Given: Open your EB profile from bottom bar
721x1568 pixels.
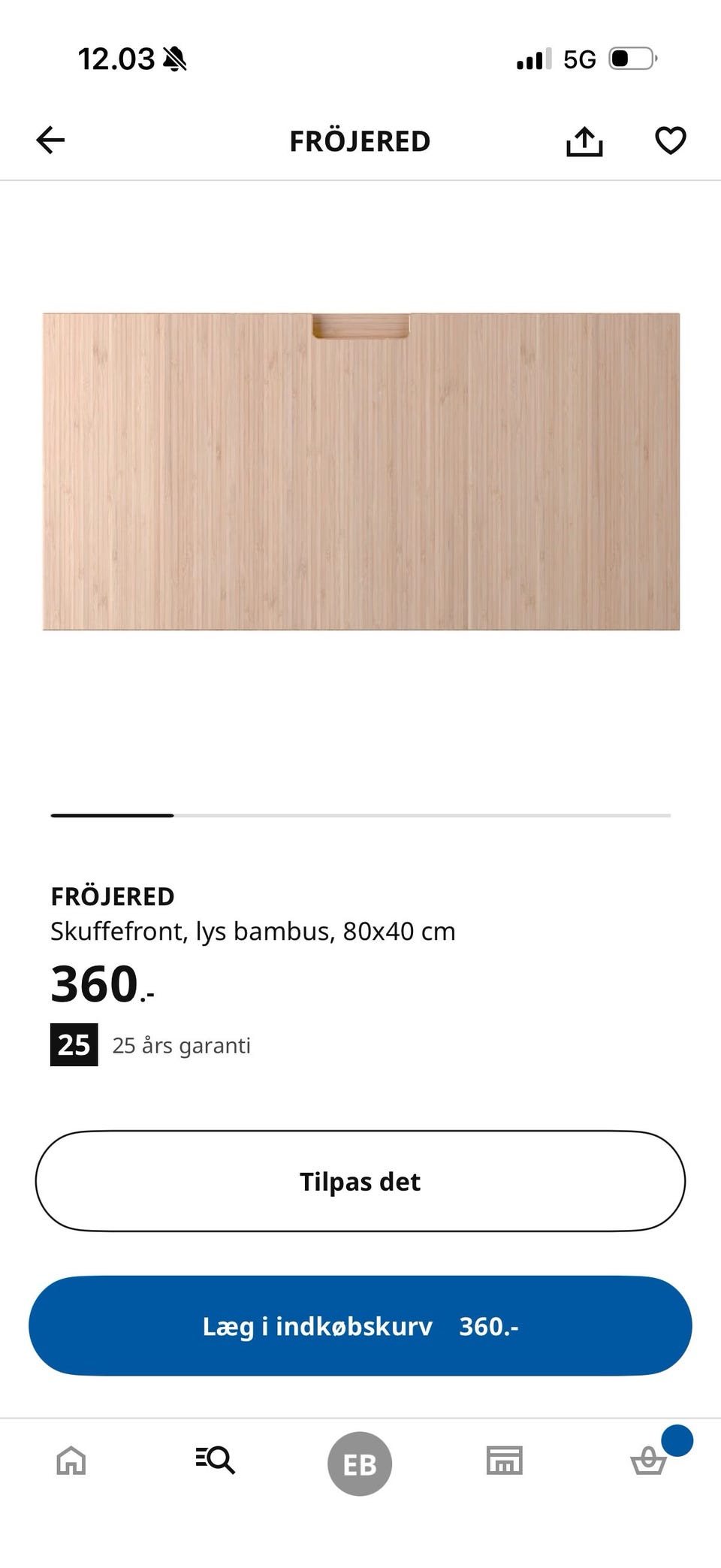Looking at the screenshot, I should point(360,1461).
